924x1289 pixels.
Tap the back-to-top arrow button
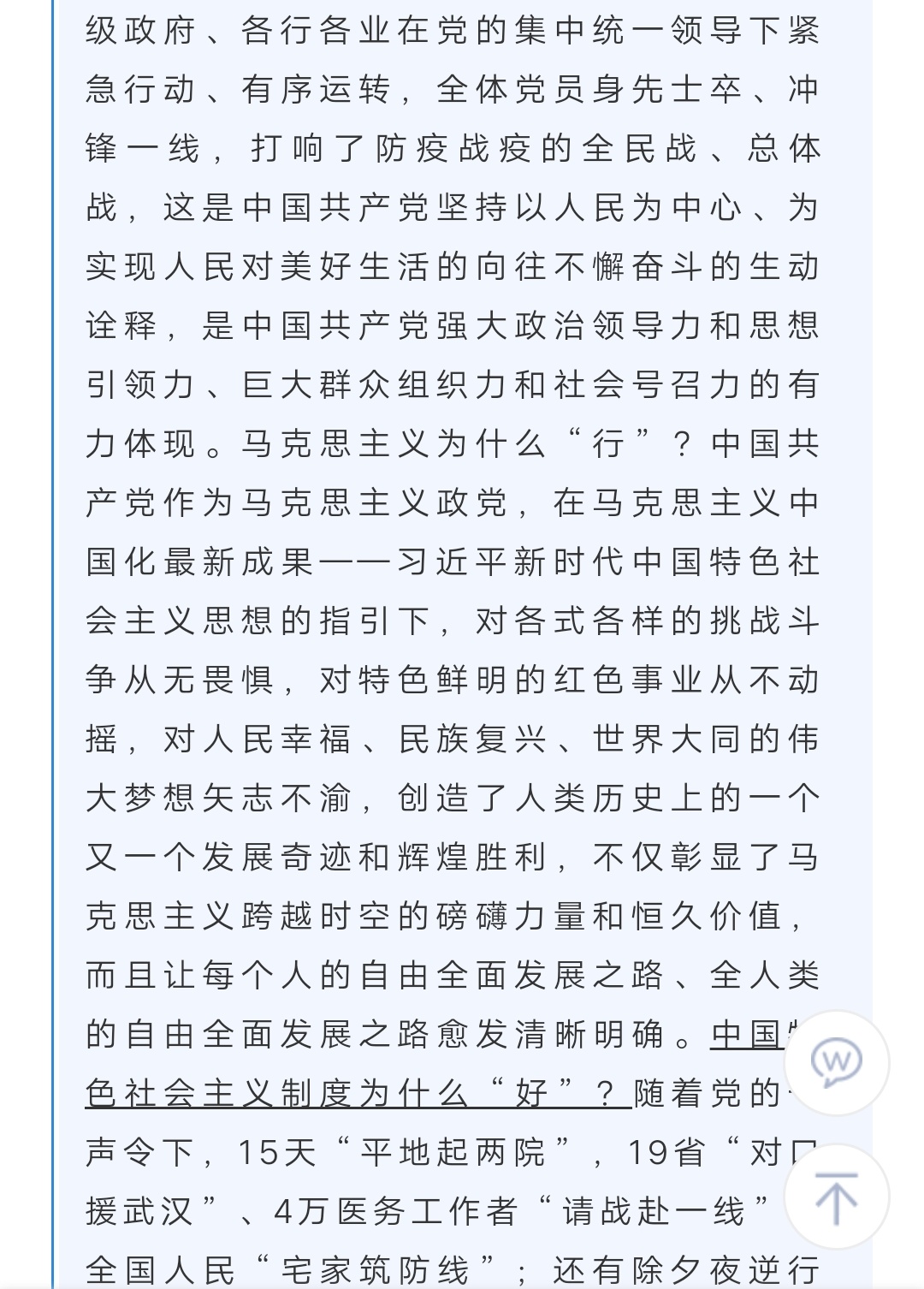tap(836, 1196)
